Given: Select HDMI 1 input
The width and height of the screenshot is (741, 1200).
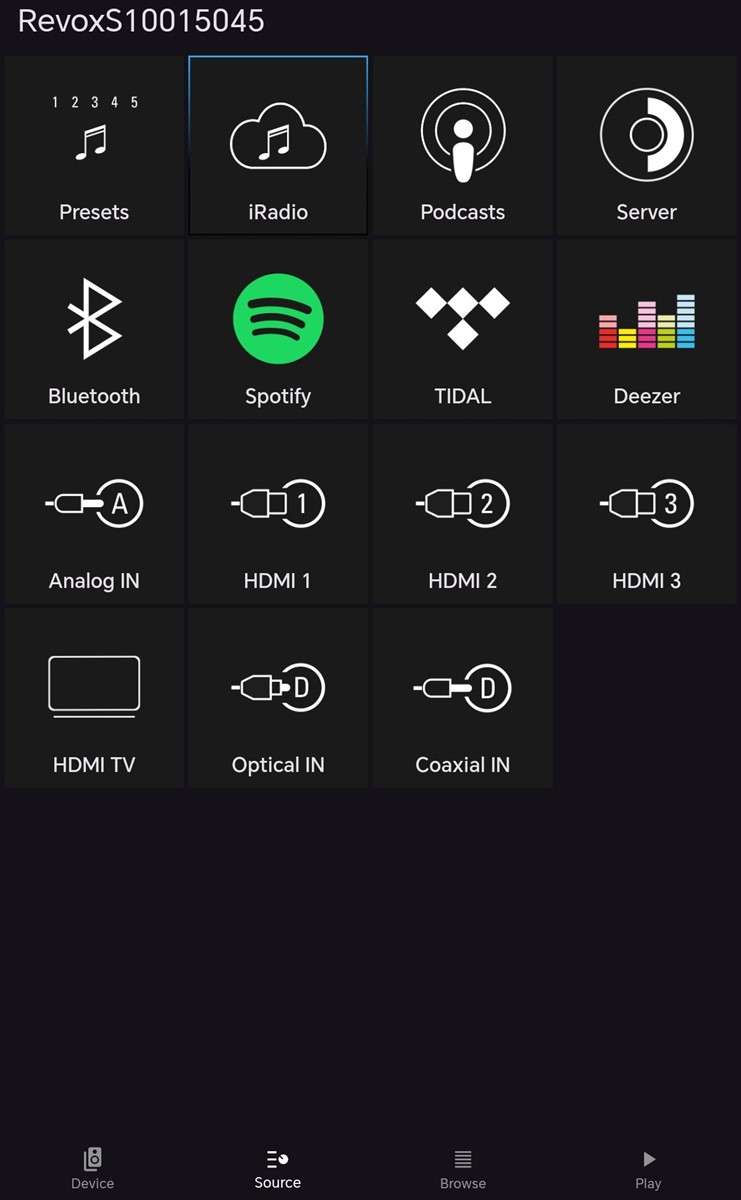Looking at the screenshot, I should point(278,515).
